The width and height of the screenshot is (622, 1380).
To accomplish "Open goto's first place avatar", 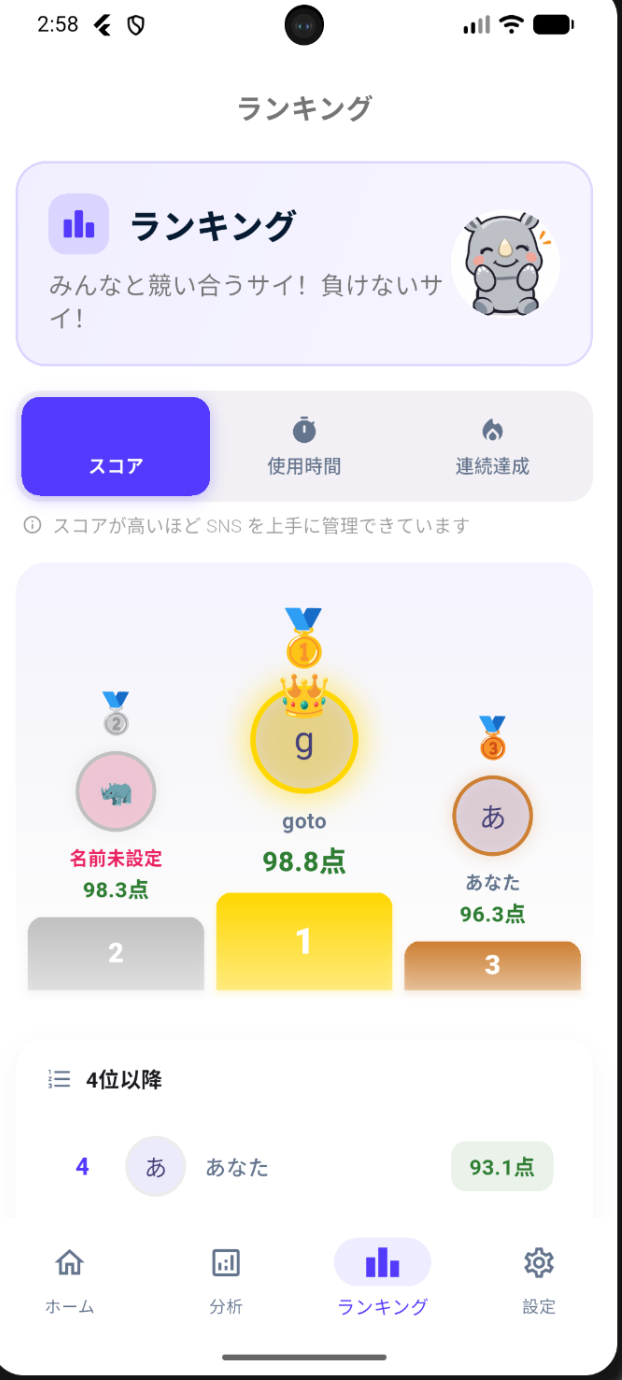I will 304,742.
